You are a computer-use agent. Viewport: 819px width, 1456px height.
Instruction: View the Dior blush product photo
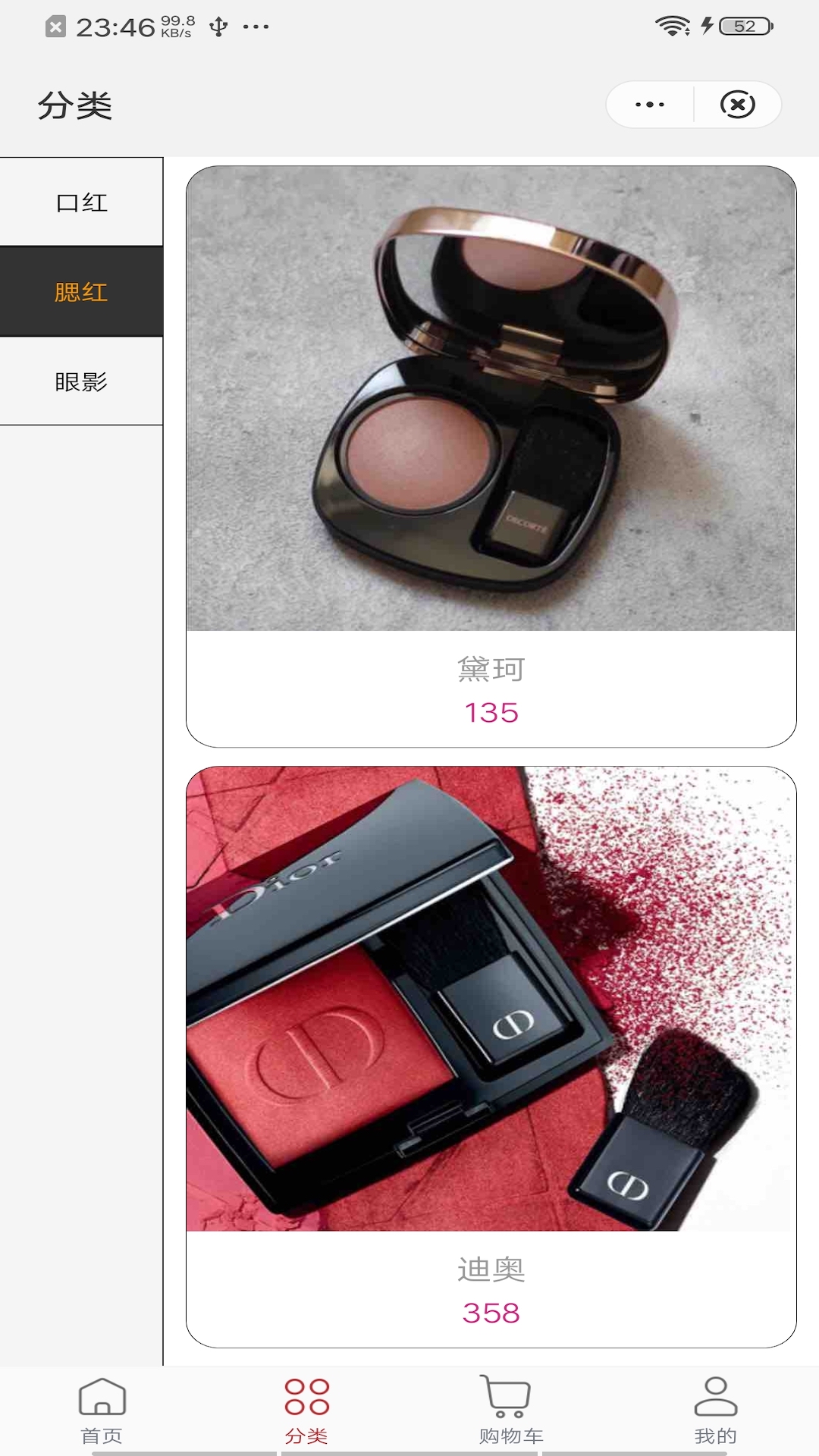click(491, 997)
